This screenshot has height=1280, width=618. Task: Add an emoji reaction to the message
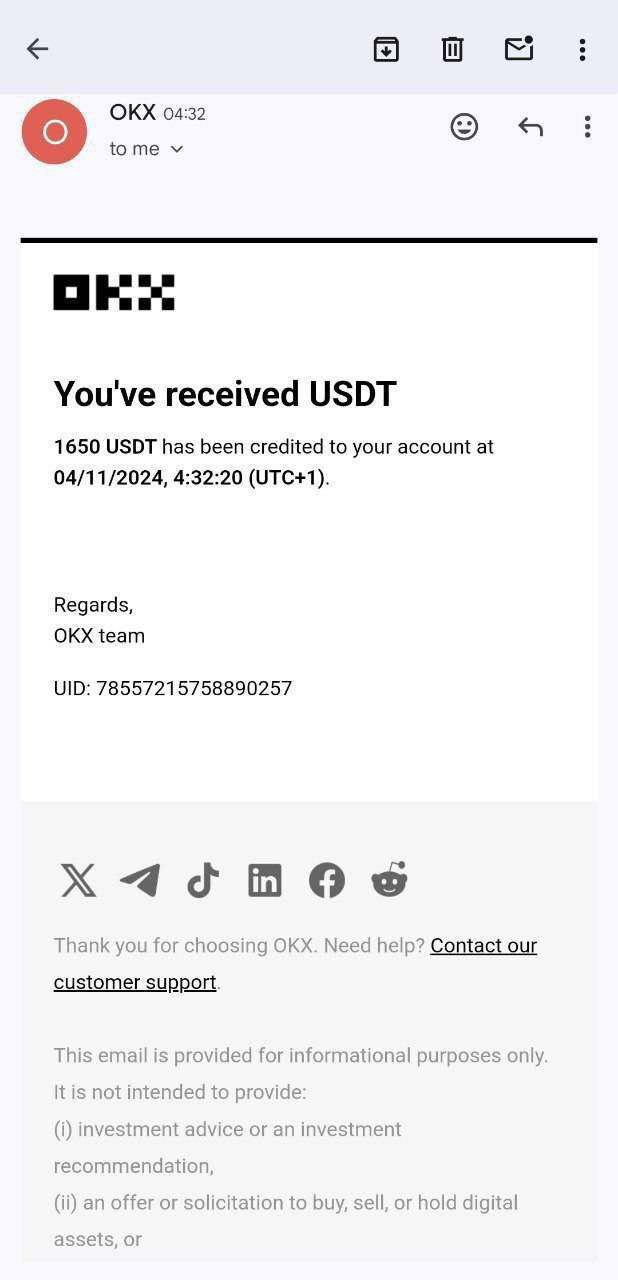tap(464, 127)
